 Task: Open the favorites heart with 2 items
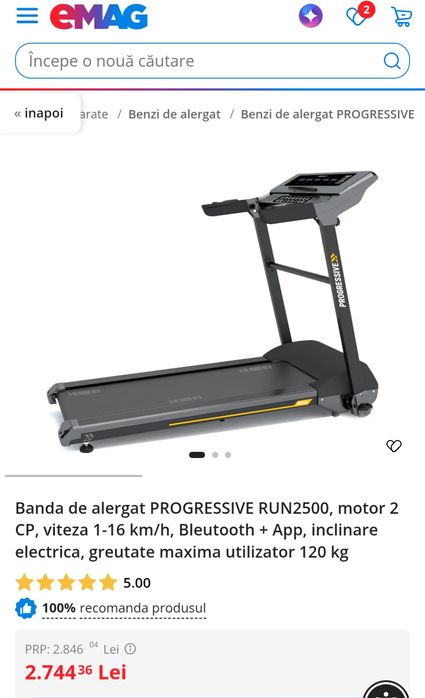(x=360, y=15)
